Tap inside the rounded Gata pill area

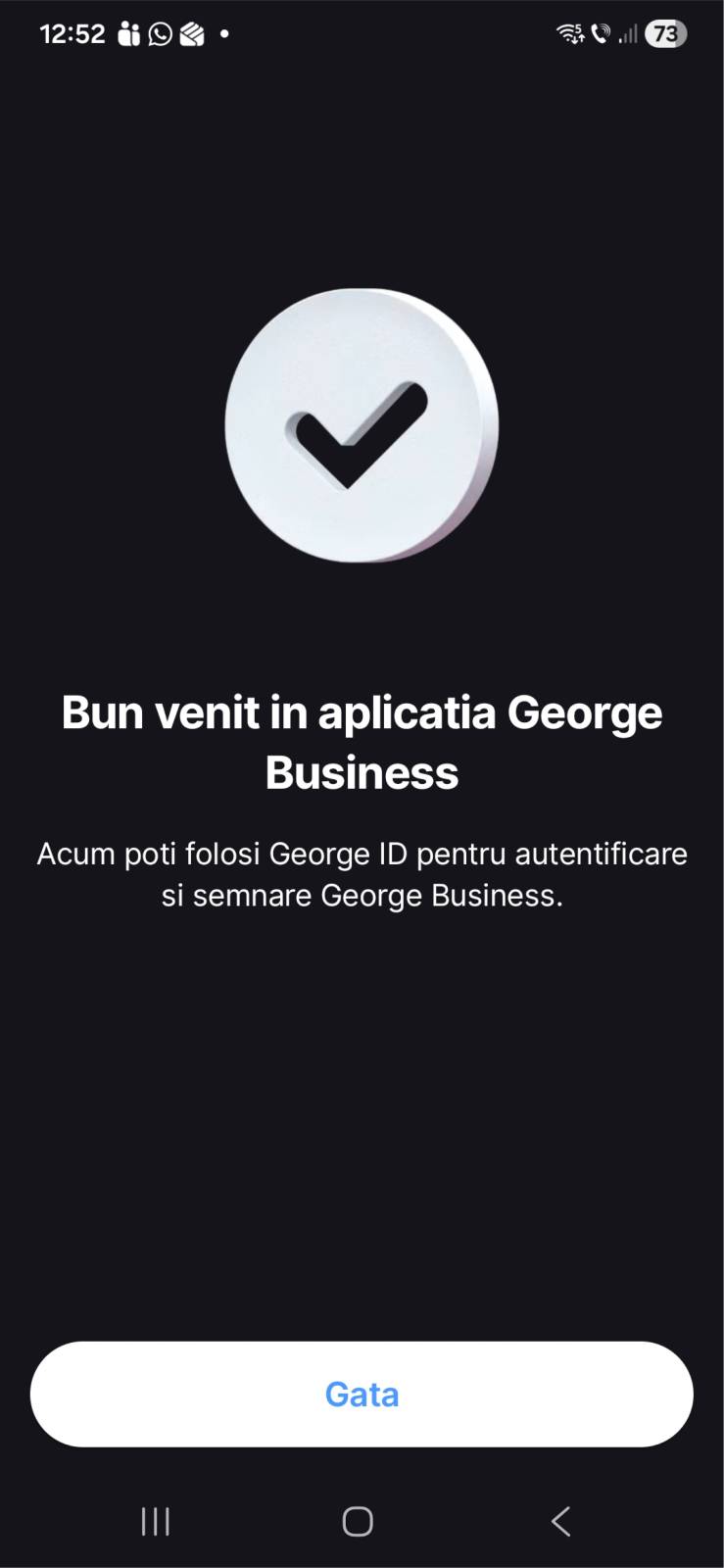(362, 1394)
